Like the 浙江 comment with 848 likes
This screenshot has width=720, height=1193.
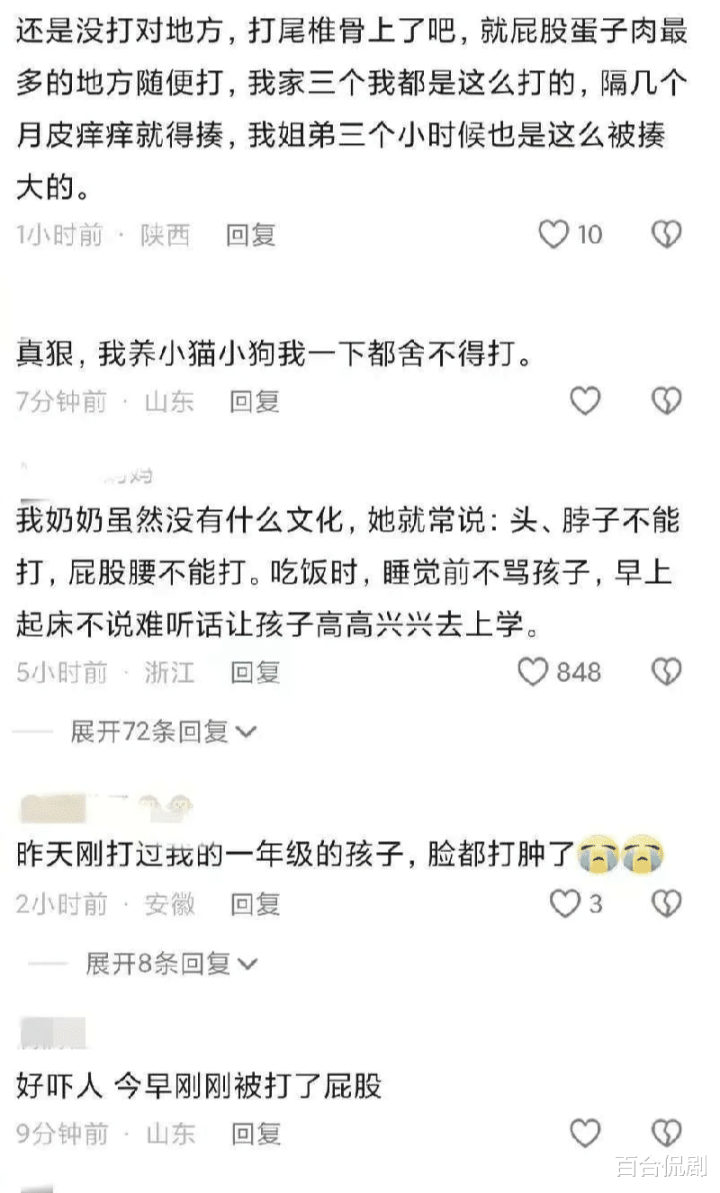pos(533,672)
